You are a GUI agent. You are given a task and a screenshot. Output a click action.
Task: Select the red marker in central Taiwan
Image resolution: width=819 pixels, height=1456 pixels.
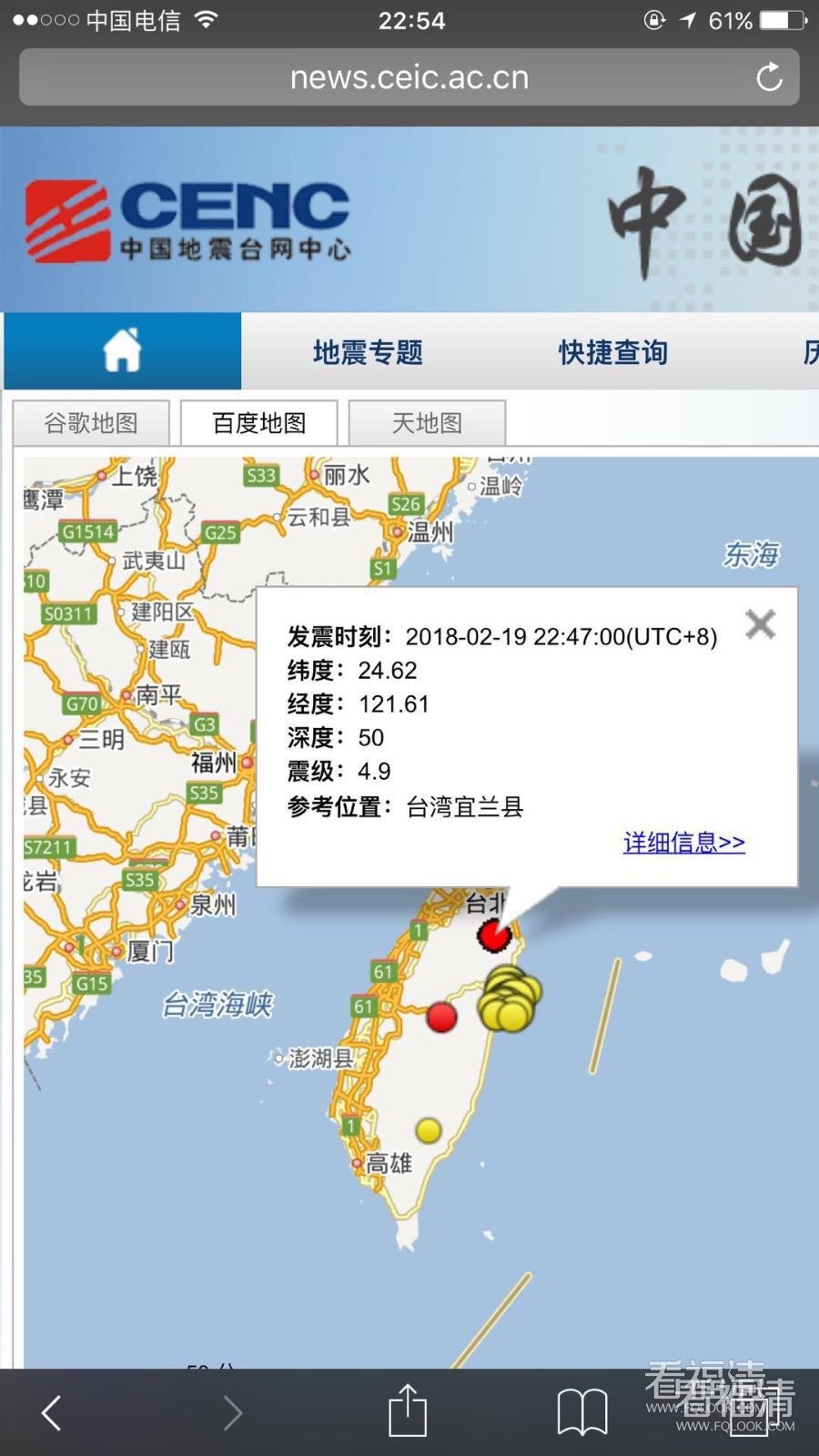[x=441, y=1016]
